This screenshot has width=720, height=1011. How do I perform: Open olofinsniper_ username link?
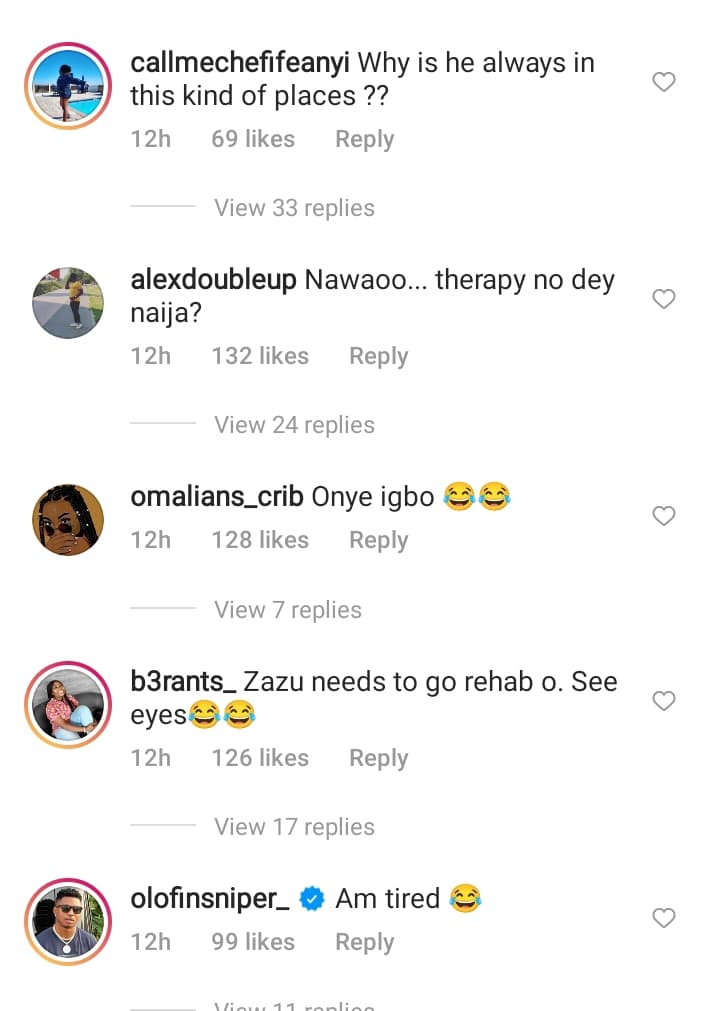pyautogui.click(x=210, y=898)
